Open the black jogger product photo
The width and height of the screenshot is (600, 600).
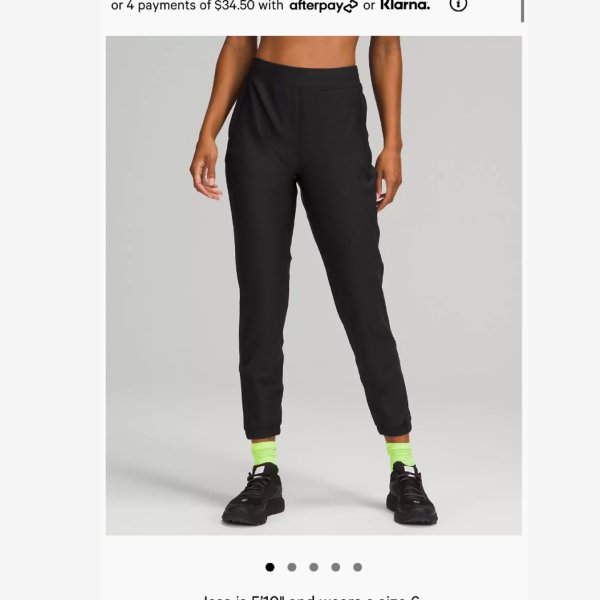point(313,285)
